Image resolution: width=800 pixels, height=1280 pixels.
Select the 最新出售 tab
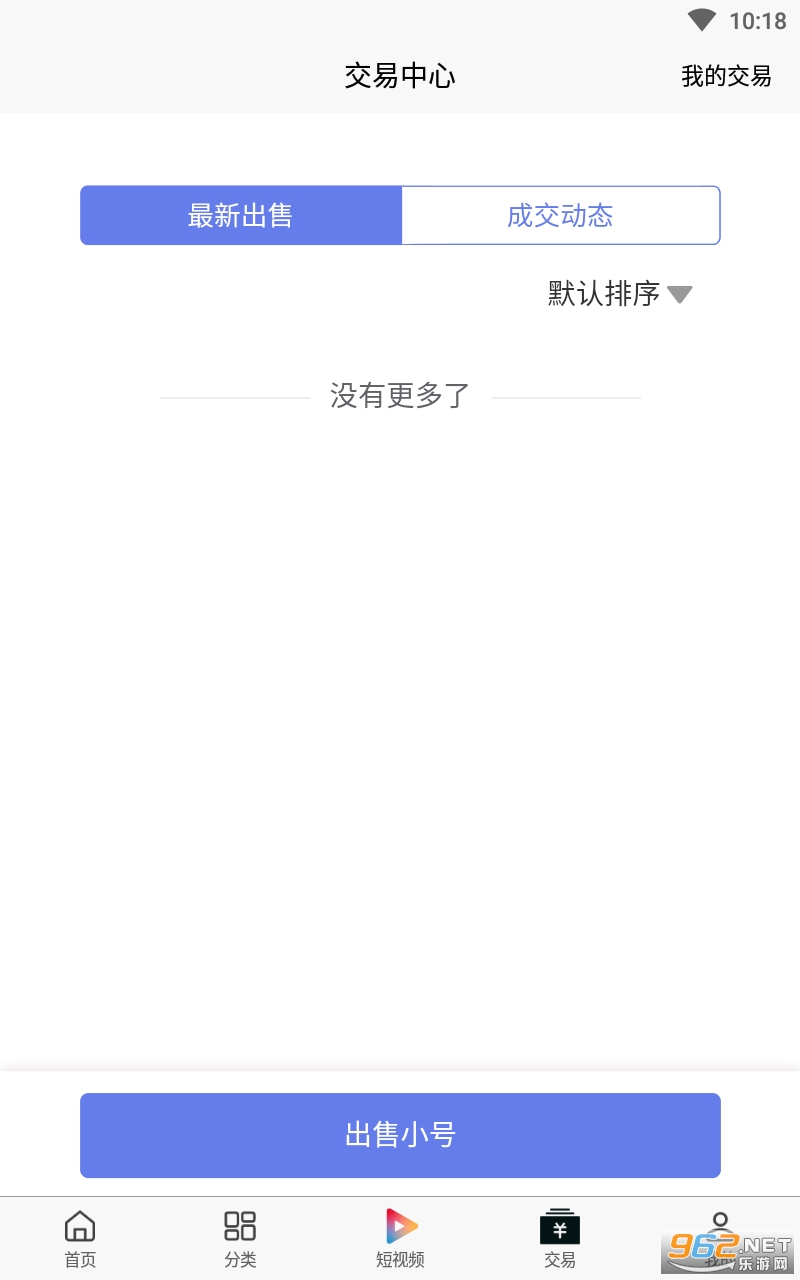click(x=241, y=215)
